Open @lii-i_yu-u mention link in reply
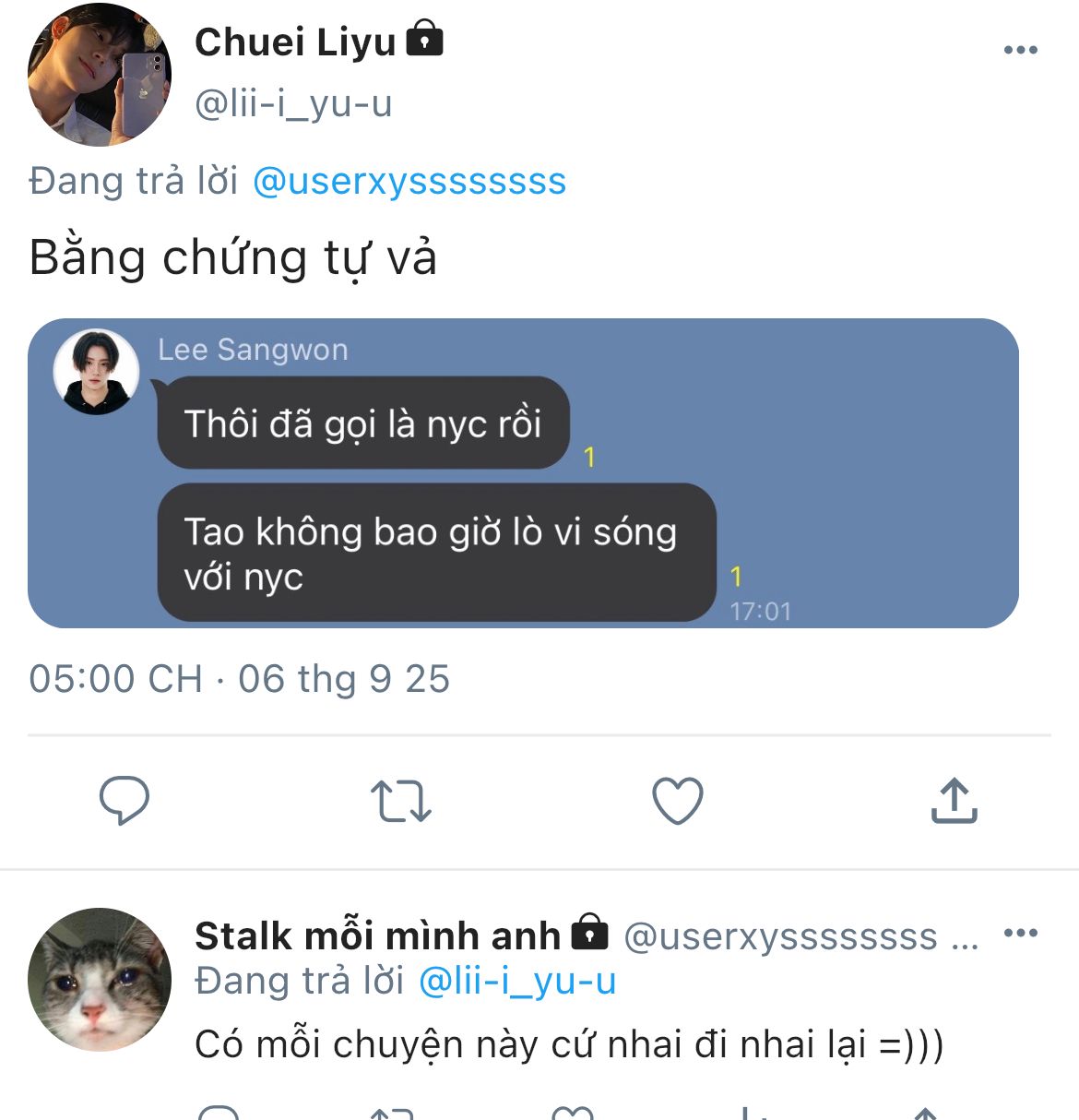Screen dimensions: 1079x1120 pyautogui.click(x=516, y=981)
